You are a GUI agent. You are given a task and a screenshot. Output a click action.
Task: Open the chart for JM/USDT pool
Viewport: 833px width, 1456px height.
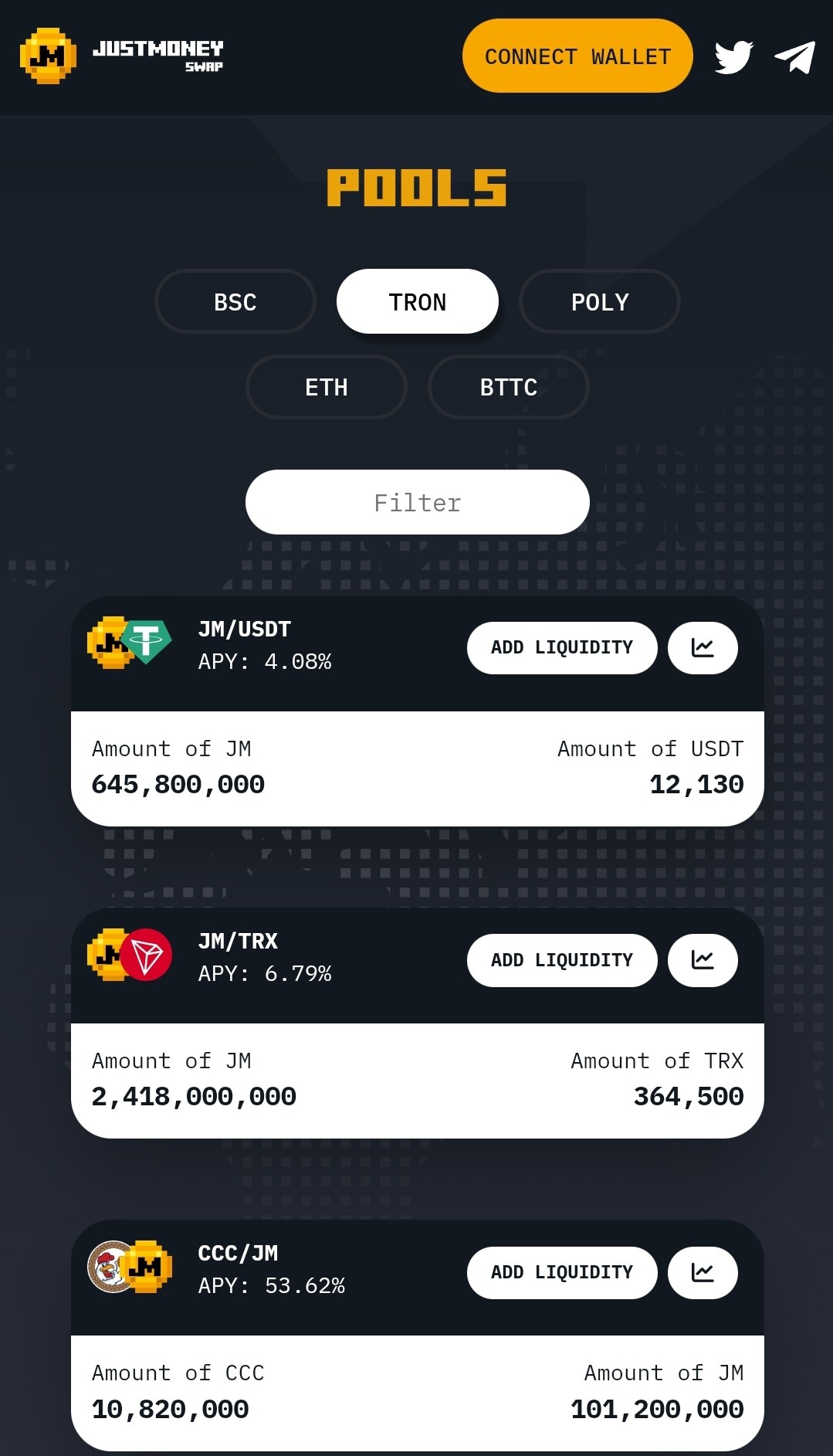[x=702, y=648]
